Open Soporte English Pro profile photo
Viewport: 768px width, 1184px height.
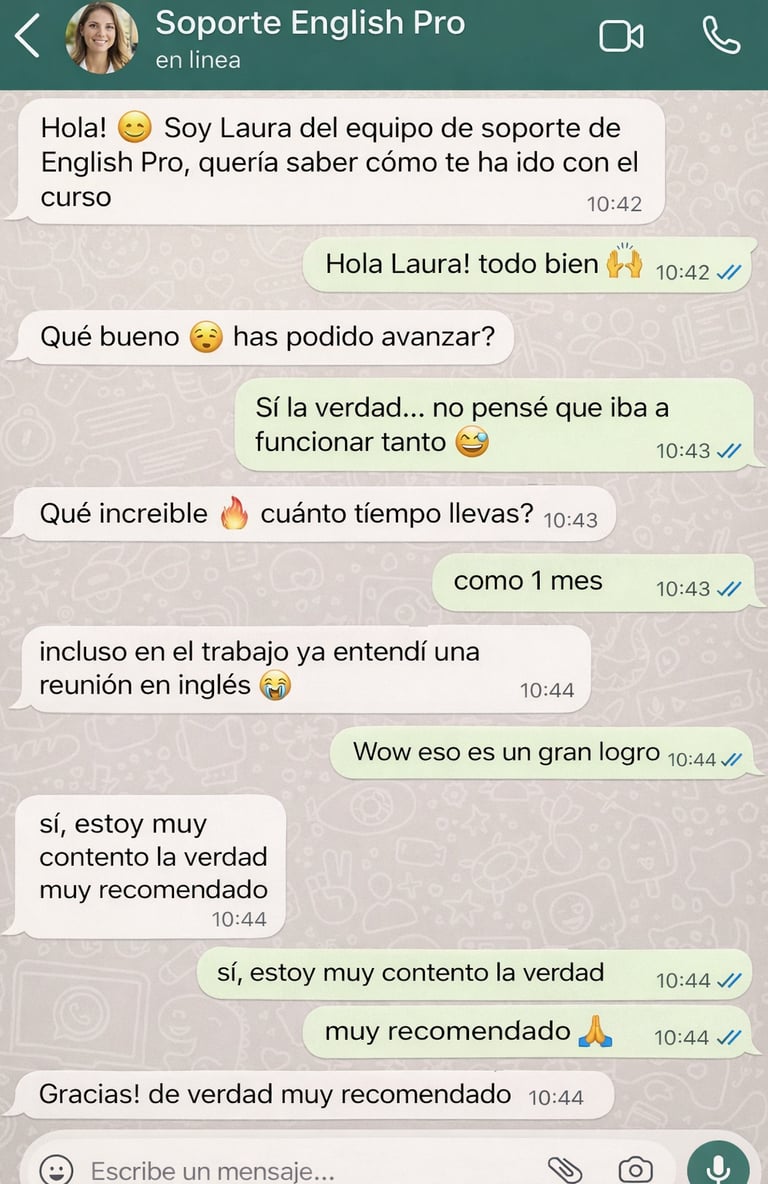[101, 38]
